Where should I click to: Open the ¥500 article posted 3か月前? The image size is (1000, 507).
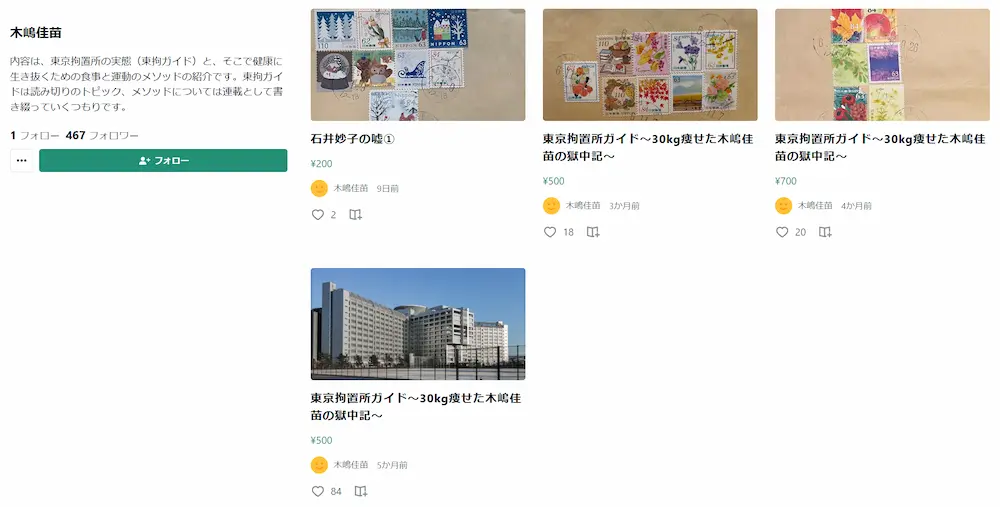[x=650, y=65]
